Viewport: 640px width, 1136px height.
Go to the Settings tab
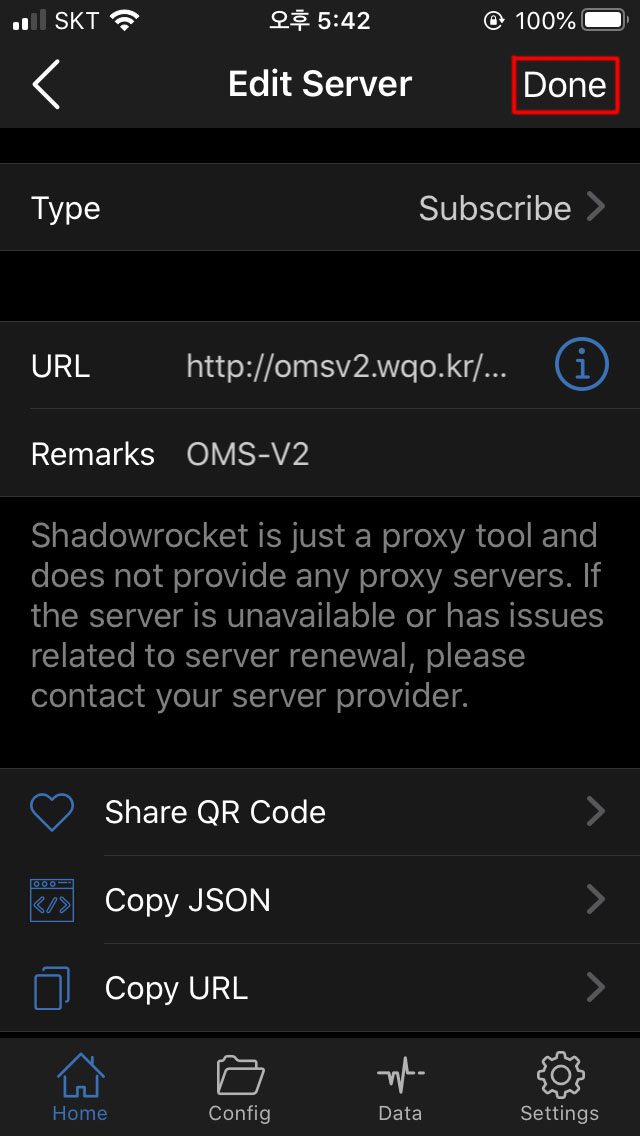[560, 1088]
